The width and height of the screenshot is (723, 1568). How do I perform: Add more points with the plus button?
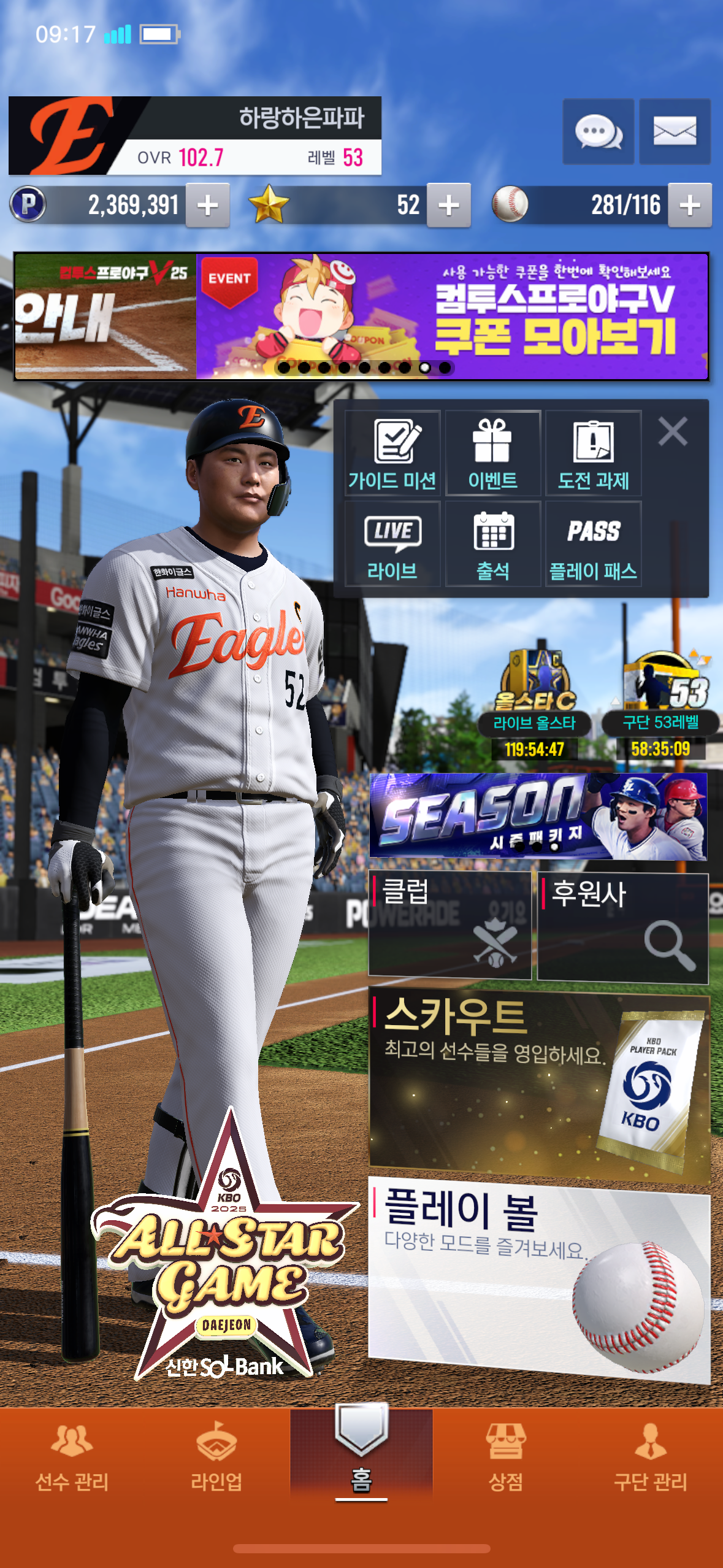coord(207,206)
